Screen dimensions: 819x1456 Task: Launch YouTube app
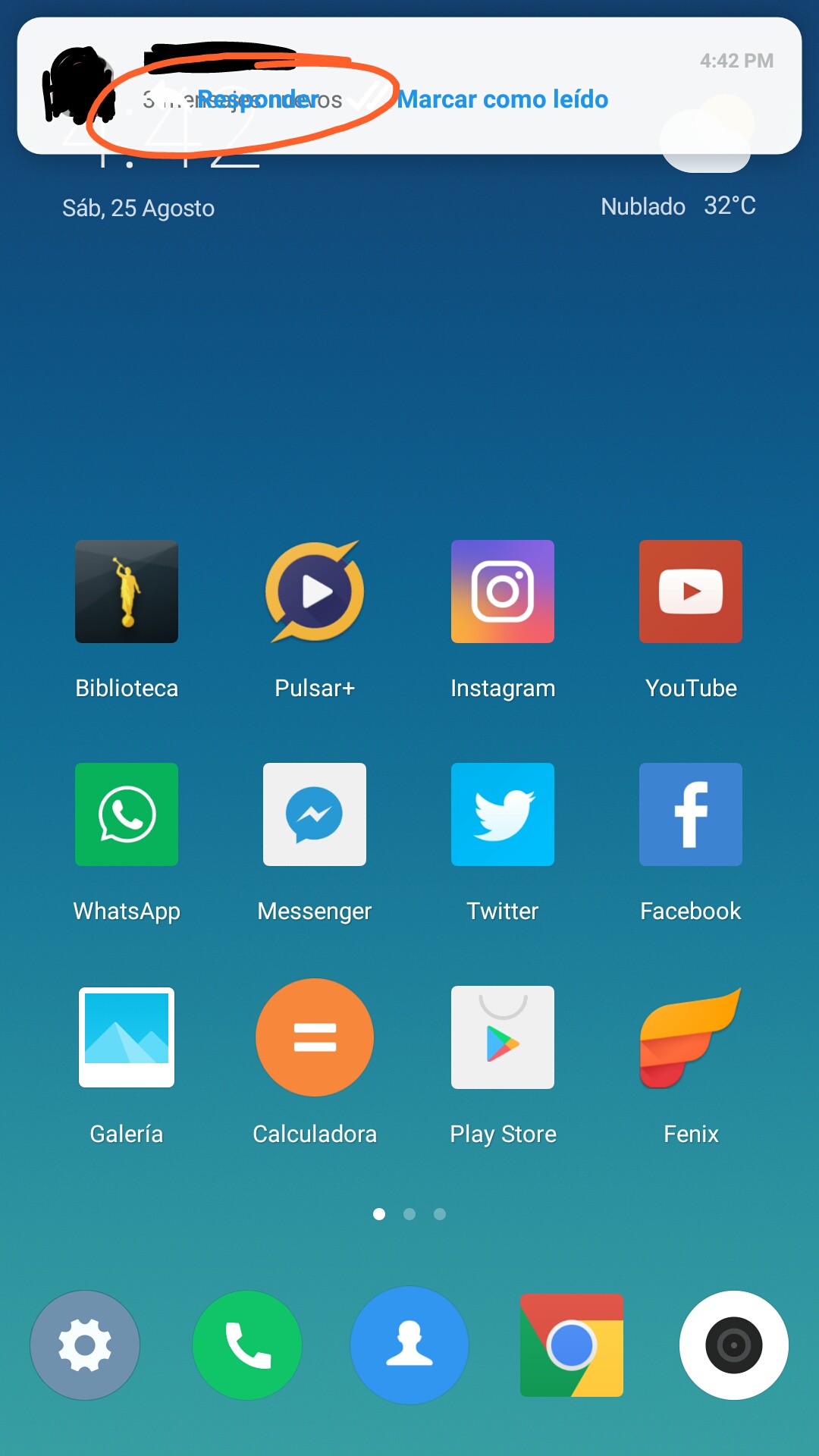pos(691,591)
